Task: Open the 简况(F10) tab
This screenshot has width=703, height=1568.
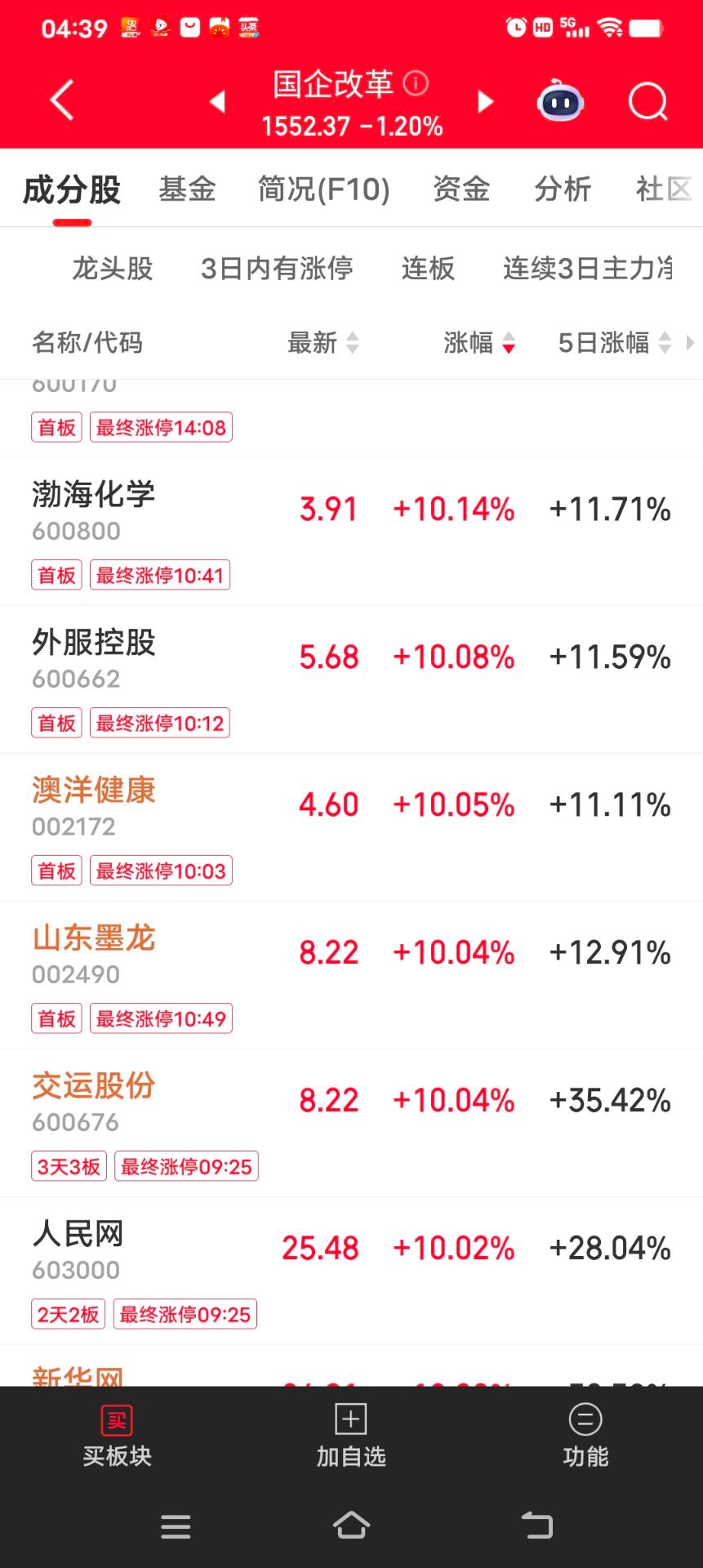Action: tap(323, 189)
